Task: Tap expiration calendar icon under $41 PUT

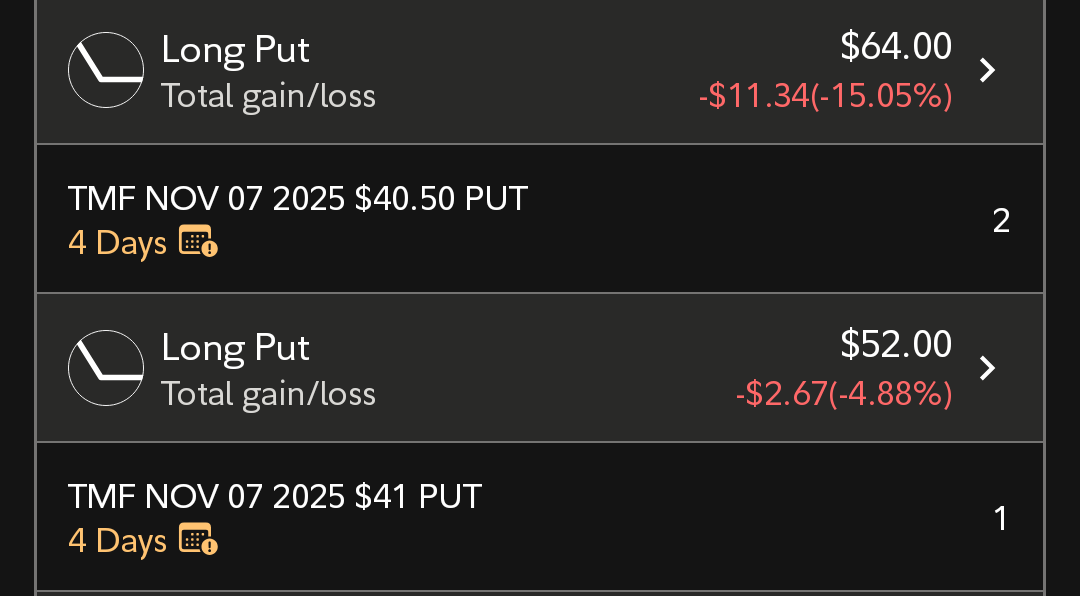Action: [198, 539]
